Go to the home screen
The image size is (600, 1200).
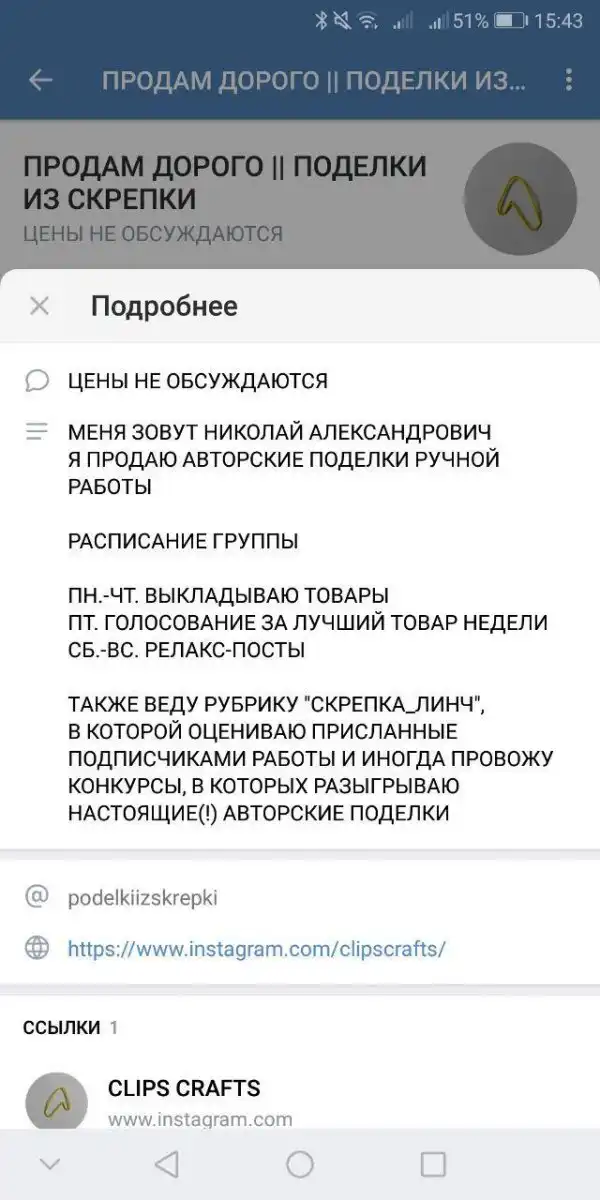click(300, 1164)
